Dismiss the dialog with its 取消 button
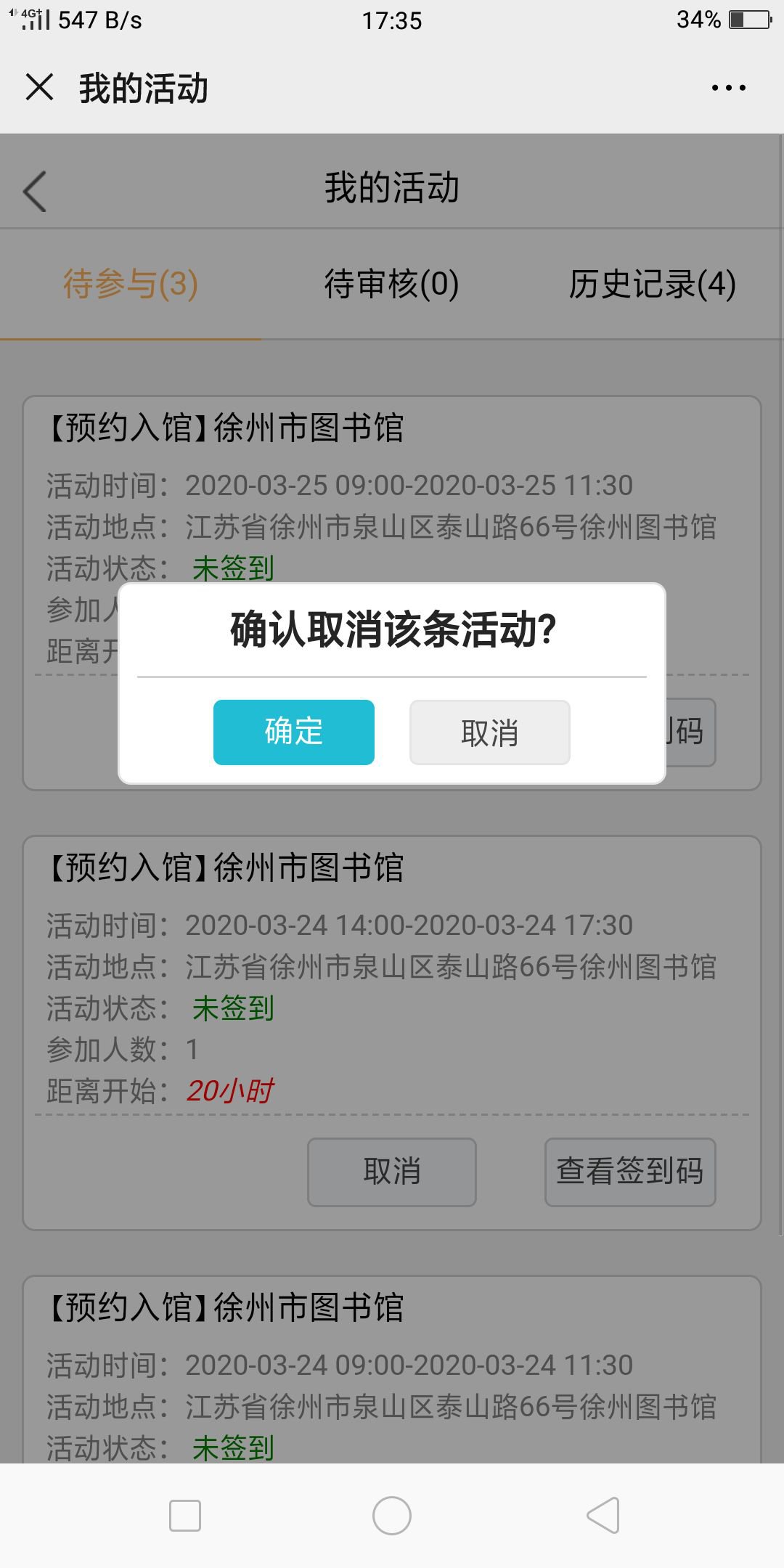 coord(490,732)
